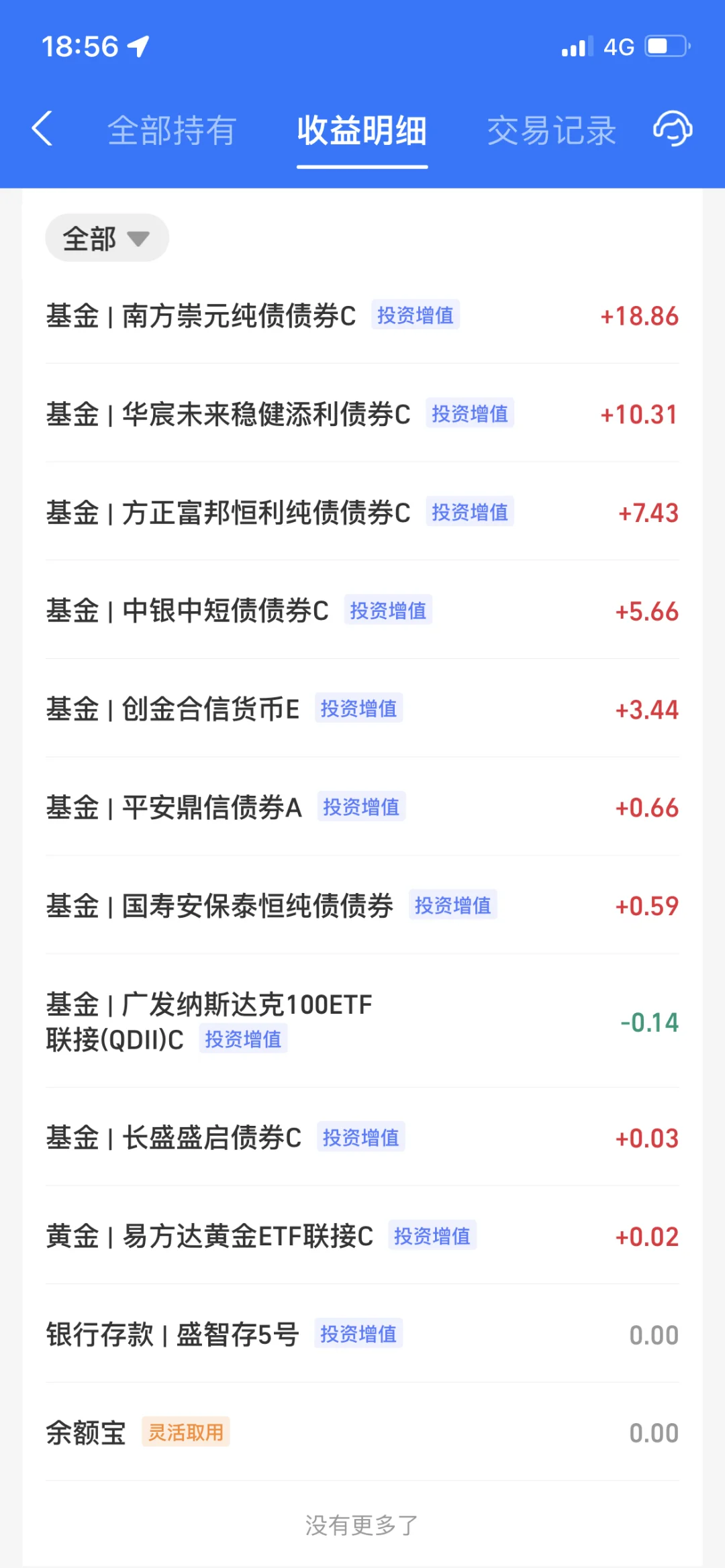Go back using the top-left arrow
The height and width of the screenshot is (1568, 725).
[42, 129]
